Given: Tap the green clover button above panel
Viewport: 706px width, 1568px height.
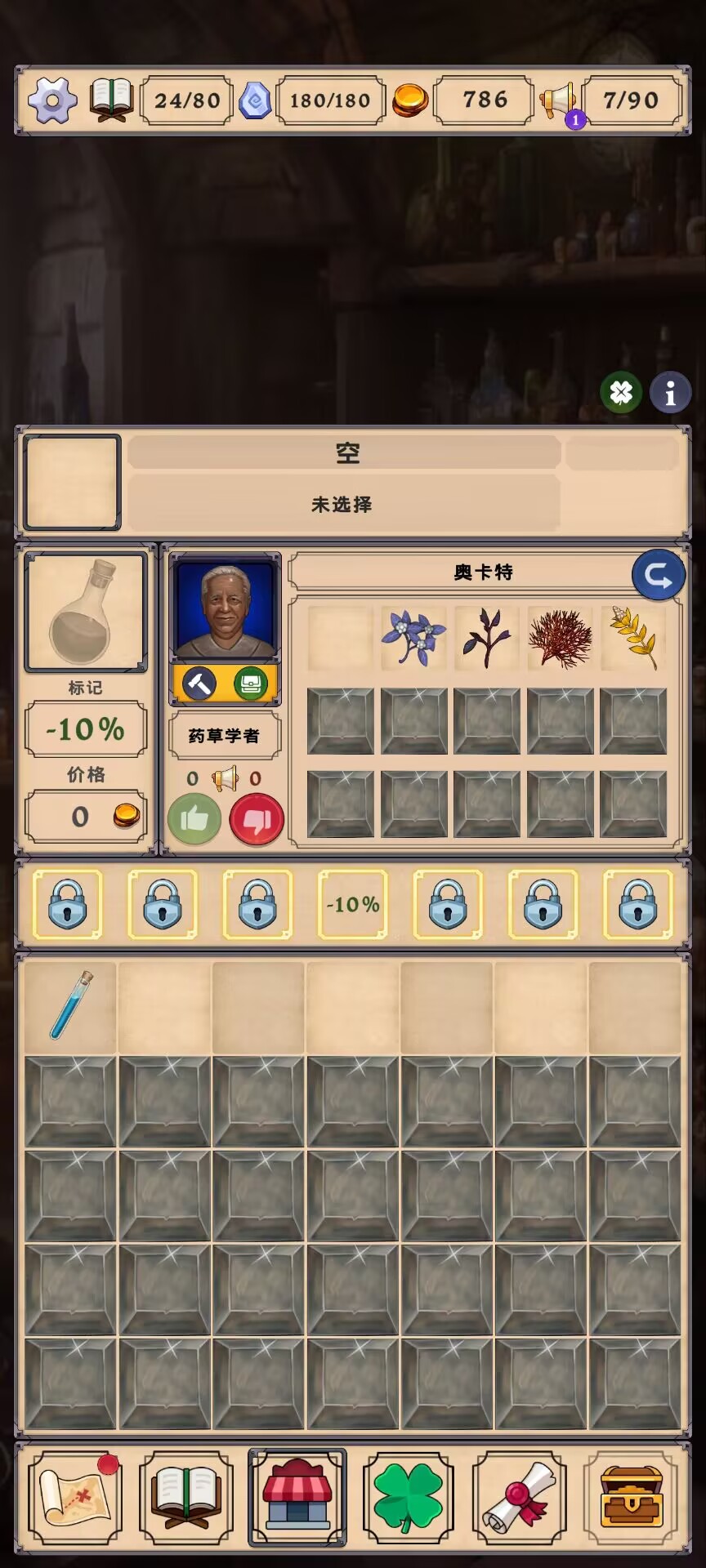Looking at the screenshot, I should [621, 393].
